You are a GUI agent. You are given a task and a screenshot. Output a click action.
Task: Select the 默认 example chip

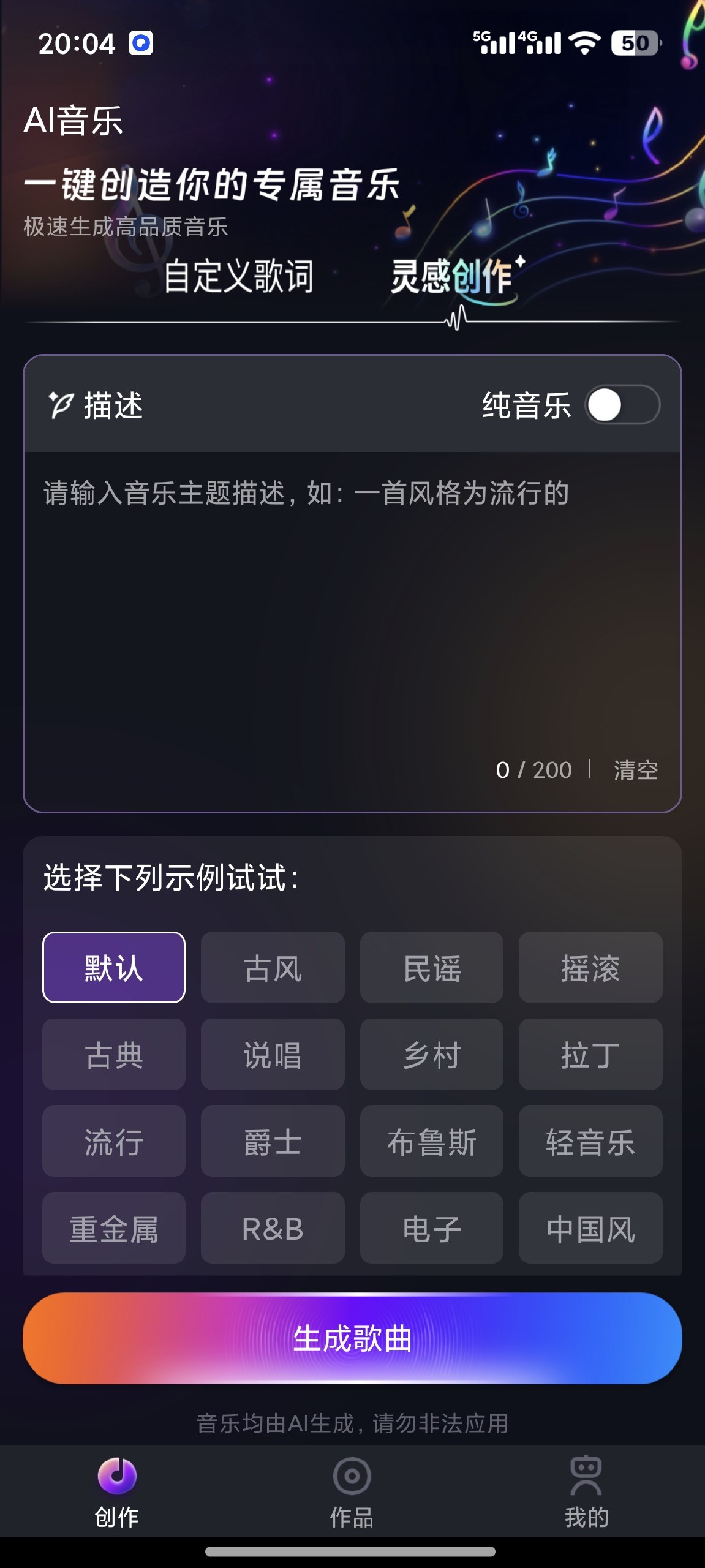tap(114, 968)
